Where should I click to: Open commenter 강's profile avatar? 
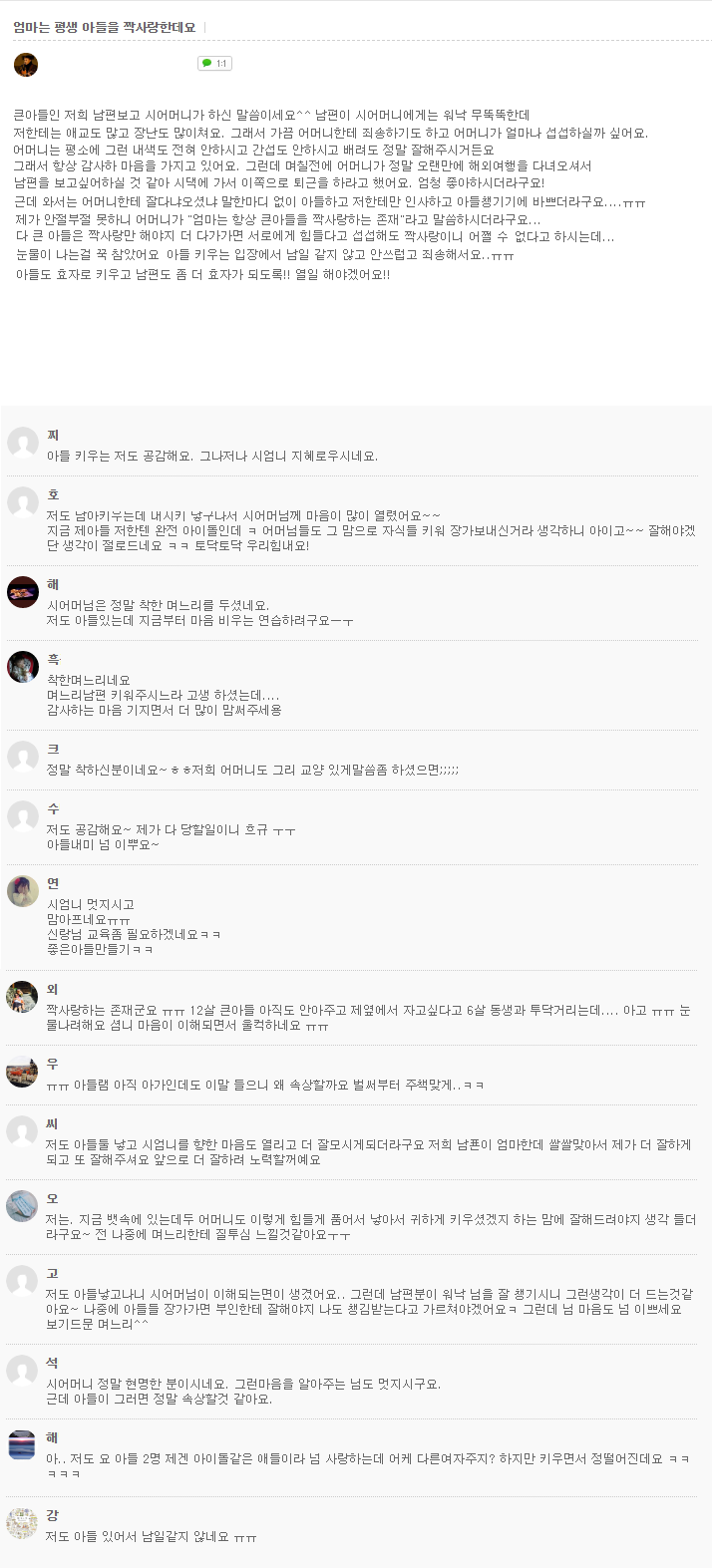[x=22, y=1523]
